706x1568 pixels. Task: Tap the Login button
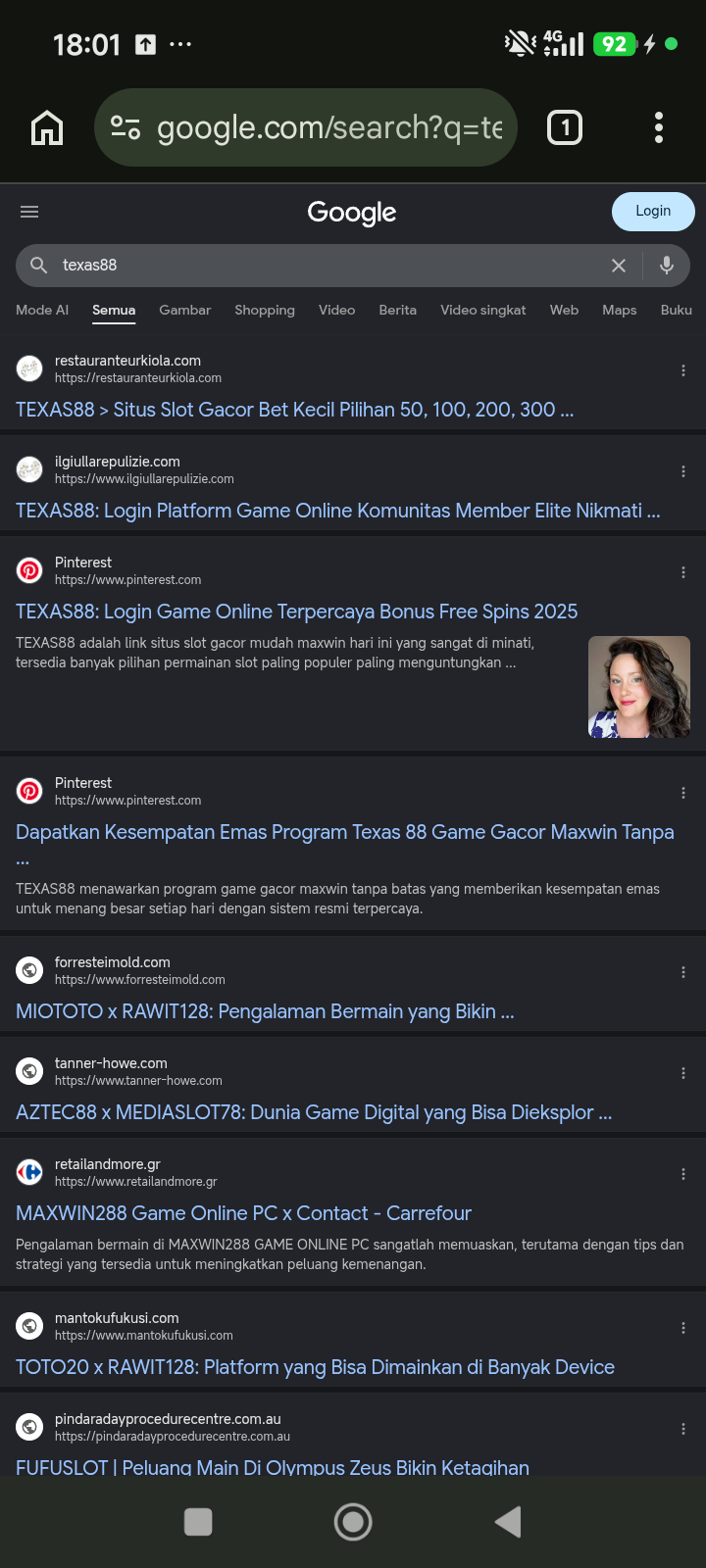coord(653,212)
